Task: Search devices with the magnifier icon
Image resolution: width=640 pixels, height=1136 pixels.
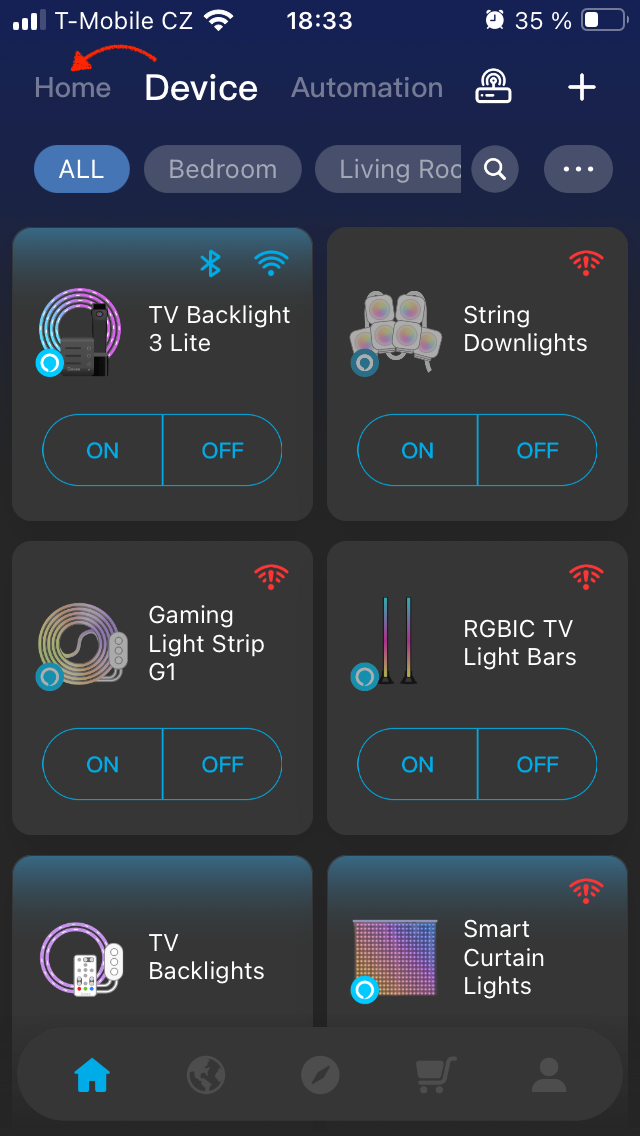Action: point(495,169)
